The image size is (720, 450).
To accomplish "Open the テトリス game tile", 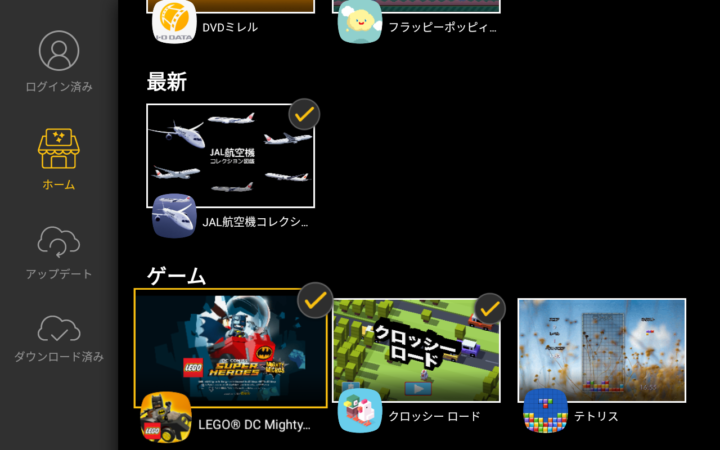I will tap(601, 348).
